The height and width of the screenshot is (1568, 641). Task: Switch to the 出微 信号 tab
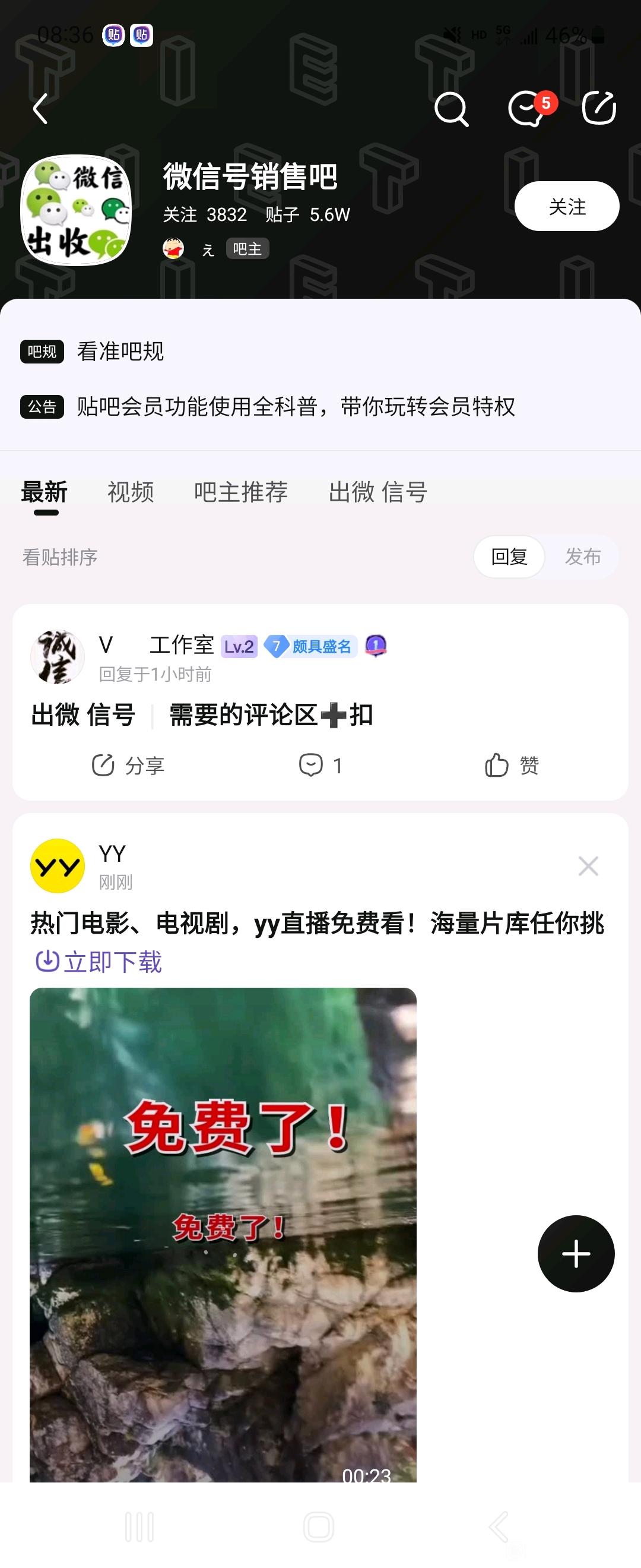377,492
